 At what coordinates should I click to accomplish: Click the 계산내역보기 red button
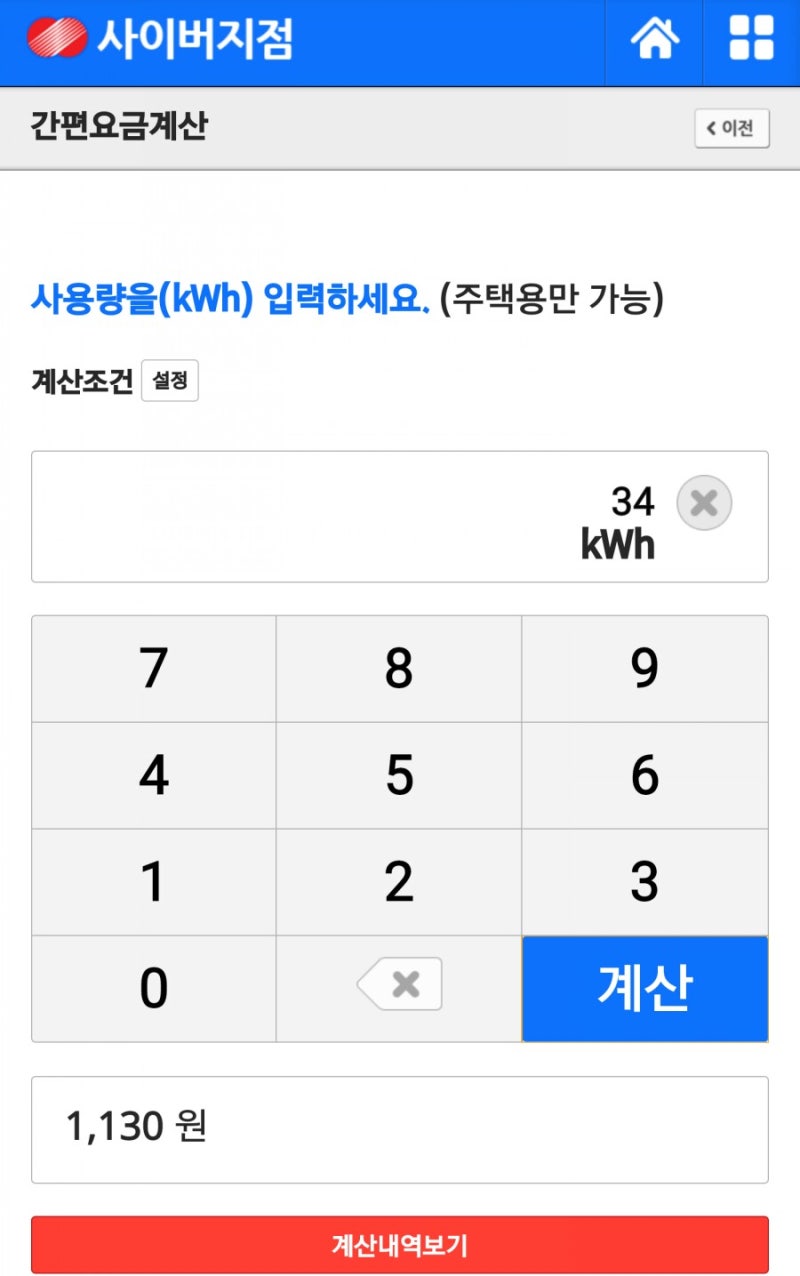tap(400, 1244)
